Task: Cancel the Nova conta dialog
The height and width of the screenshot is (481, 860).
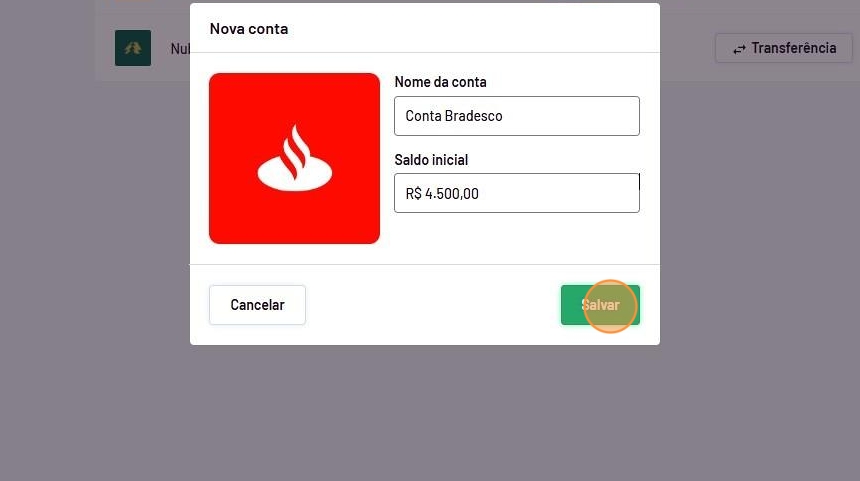Action: [257, 305]
